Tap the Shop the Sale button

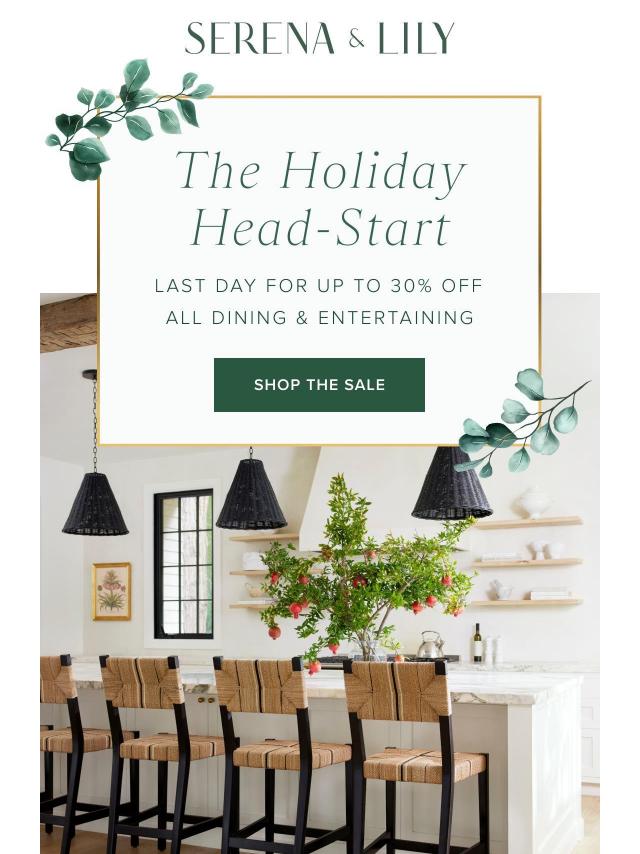tap(319, 385)
